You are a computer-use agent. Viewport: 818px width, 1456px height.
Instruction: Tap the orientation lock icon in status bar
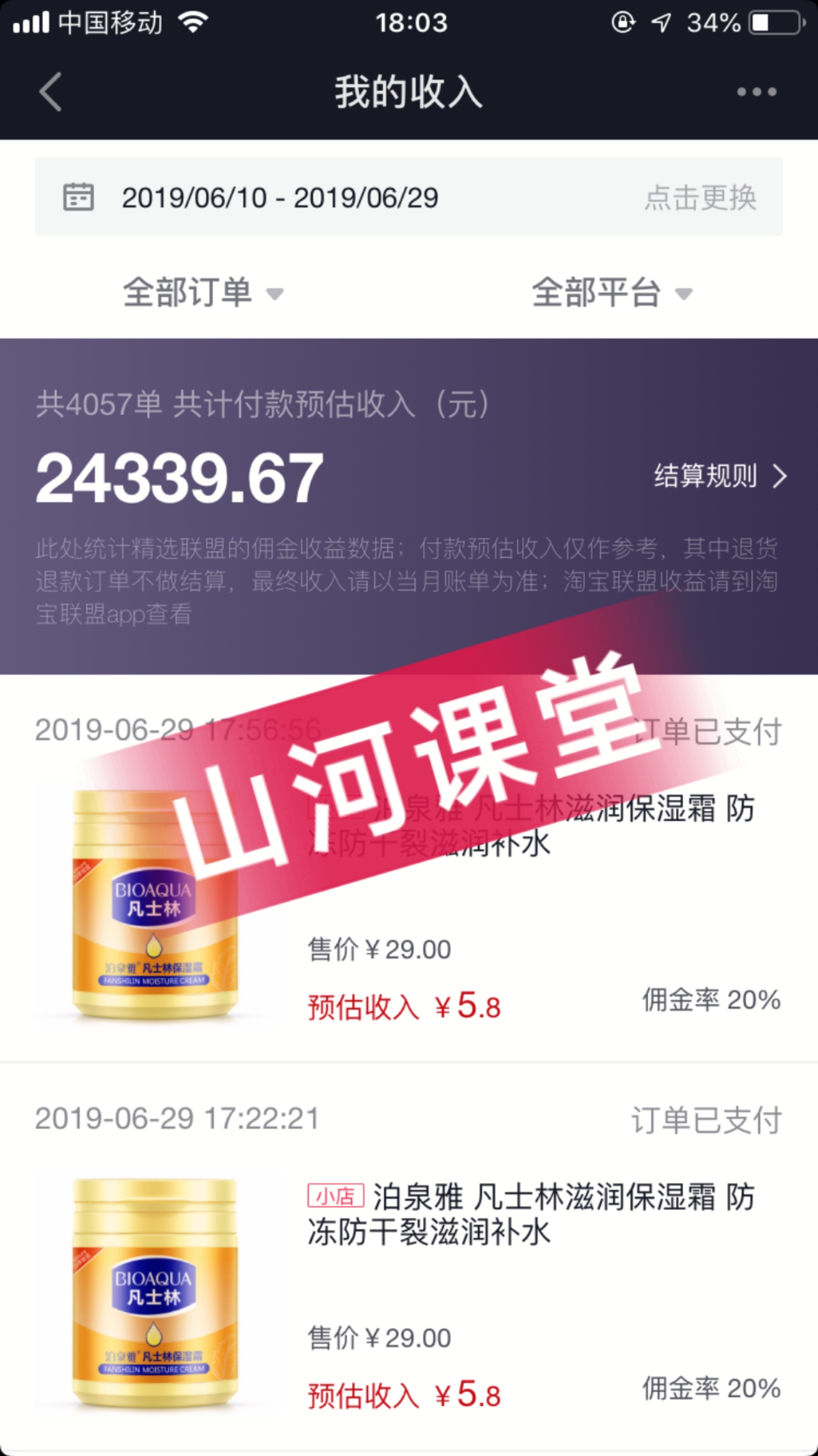(x=622, y=22)
